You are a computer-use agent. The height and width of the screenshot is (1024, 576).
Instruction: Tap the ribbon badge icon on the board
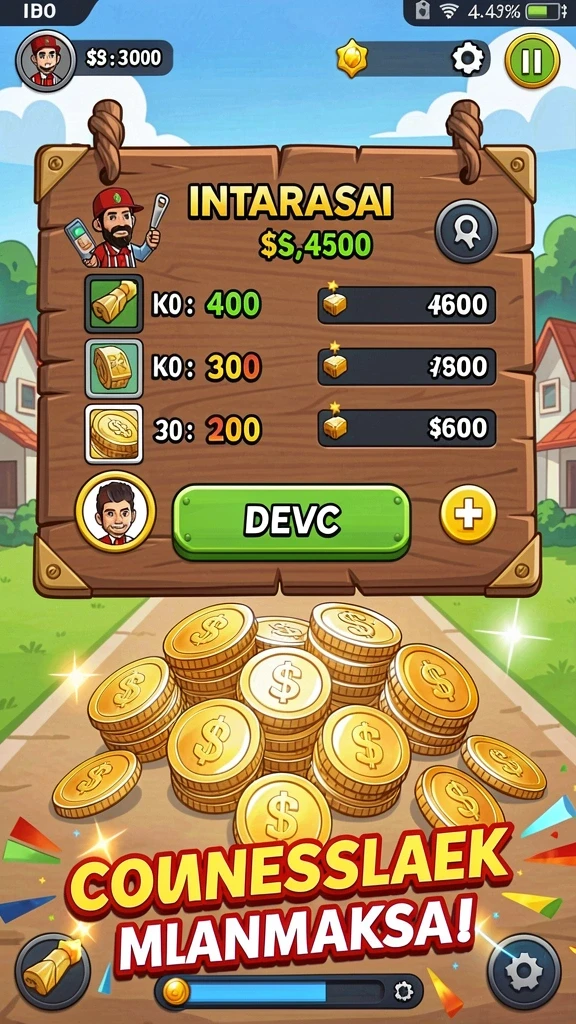coord(466,231)
